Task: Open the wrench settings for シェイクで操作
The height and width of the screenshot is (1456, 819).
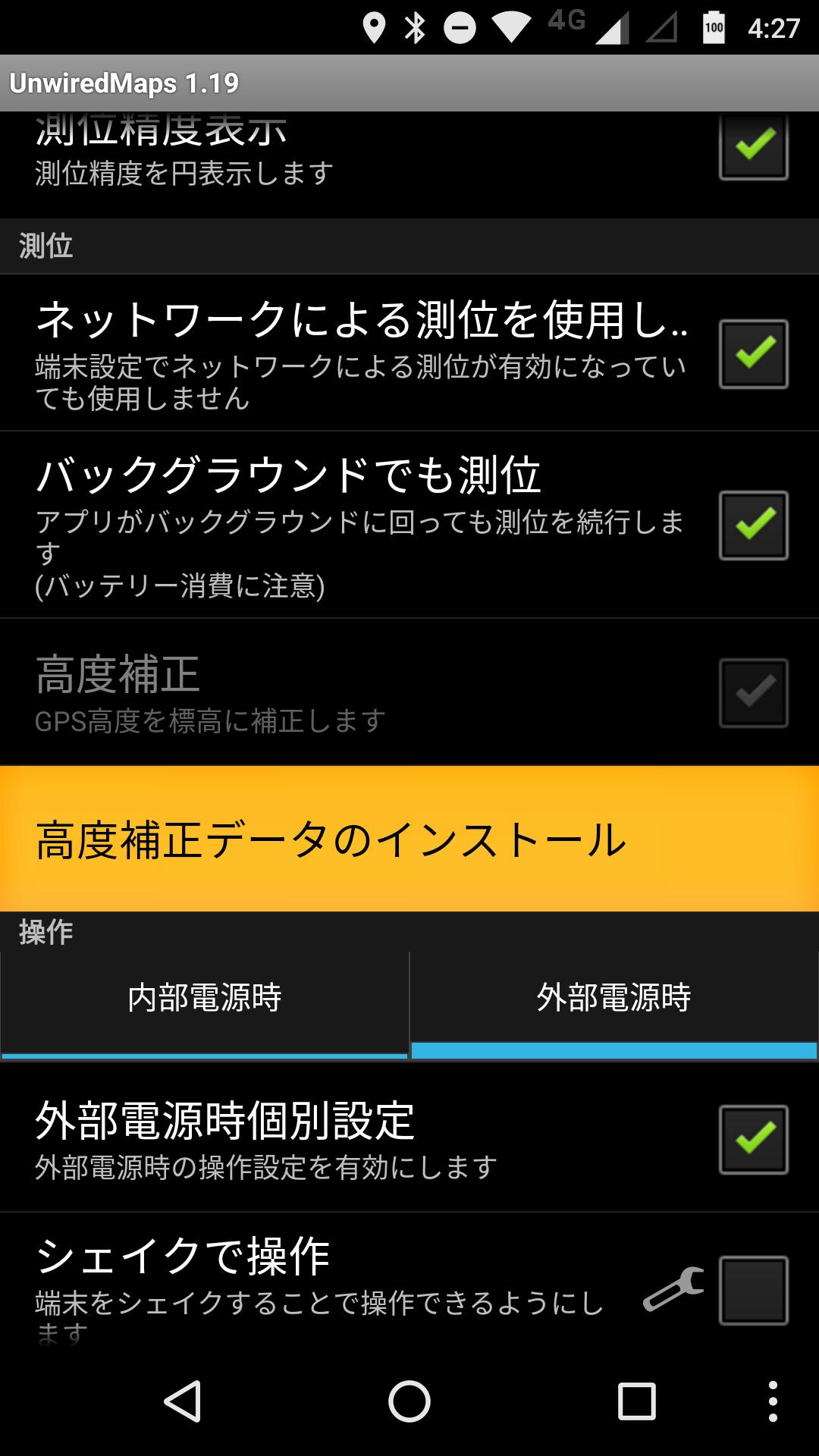Action: (x=673, y=1289)
